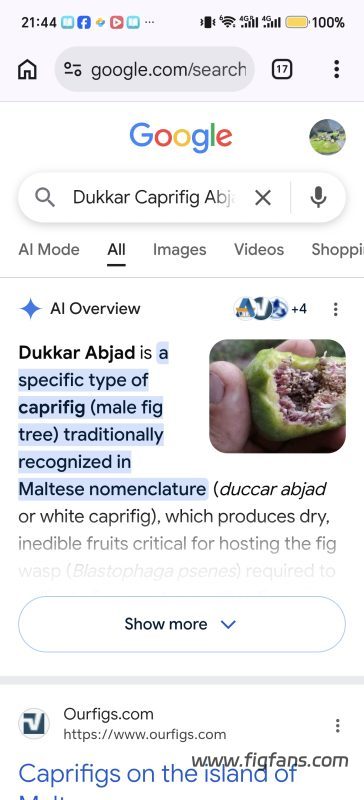Switch to the Images tab
This screenshot has height=800, width=364.
coord(180,249)
